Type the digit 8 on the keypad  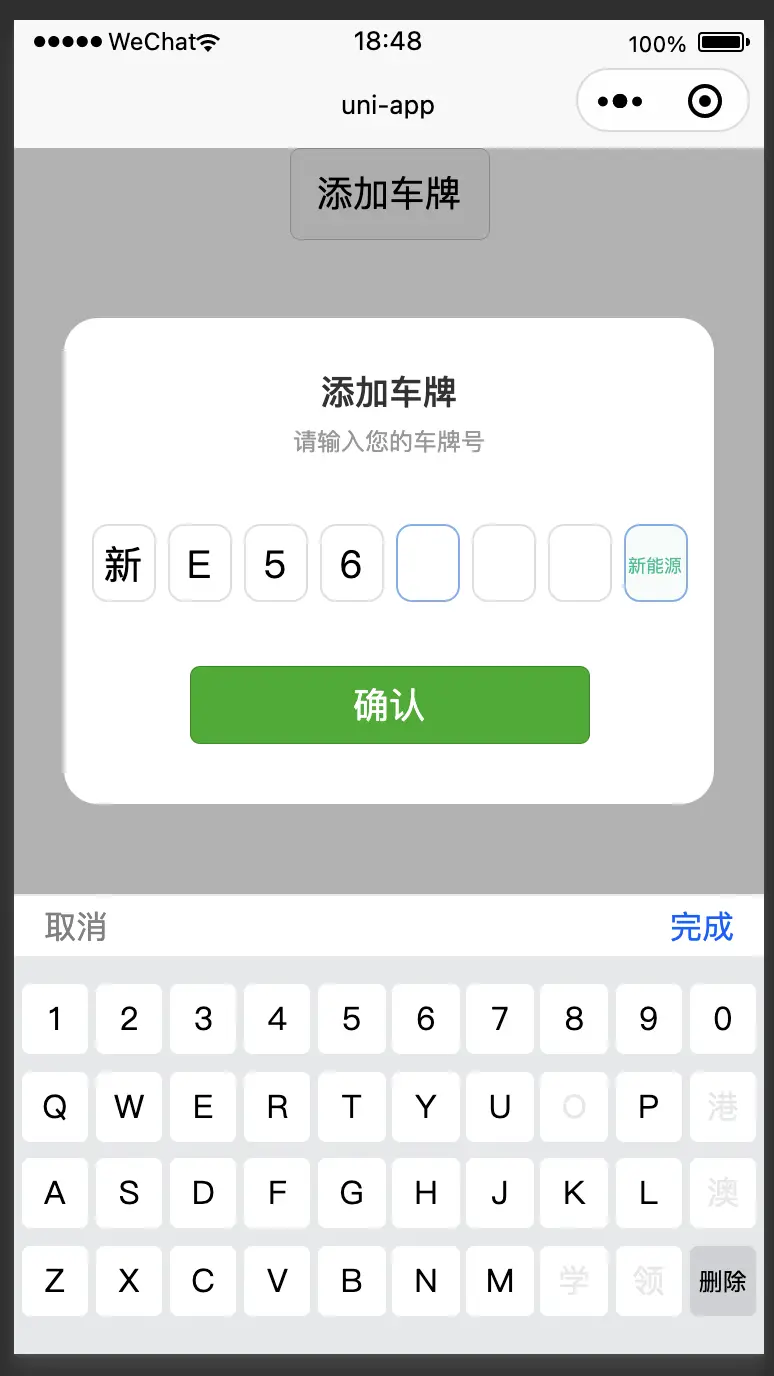574,1019
